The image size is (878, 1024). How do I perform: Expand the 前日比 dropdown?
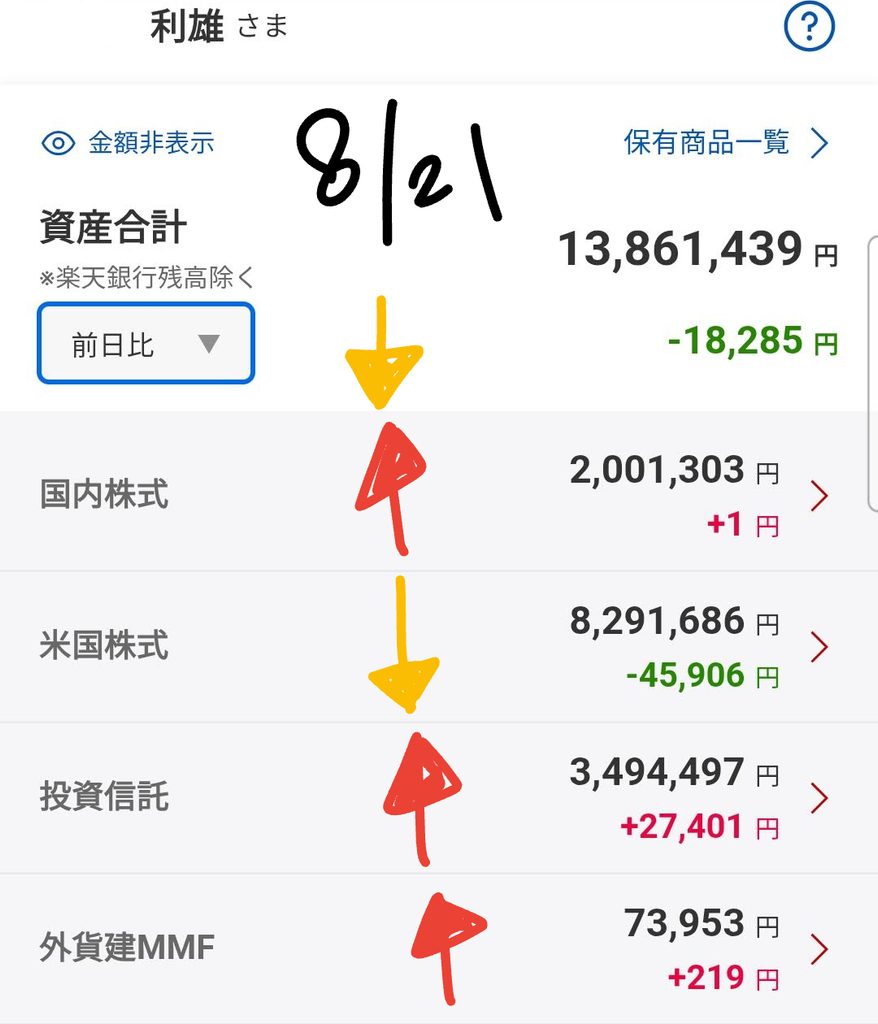point(146,343)
